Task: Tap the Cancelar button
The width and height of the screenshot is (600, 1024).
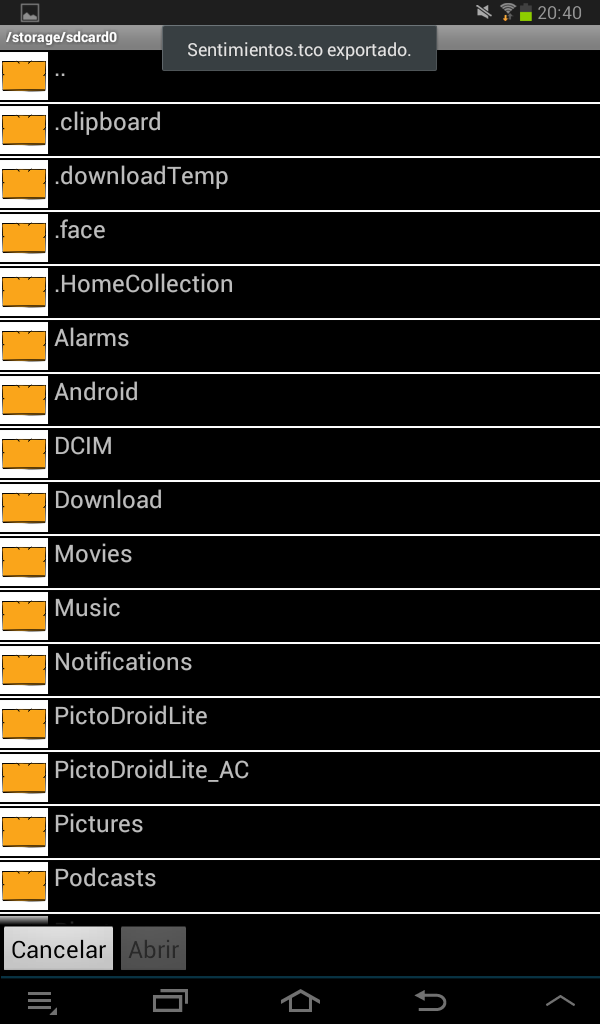Action: coord(58,949)
